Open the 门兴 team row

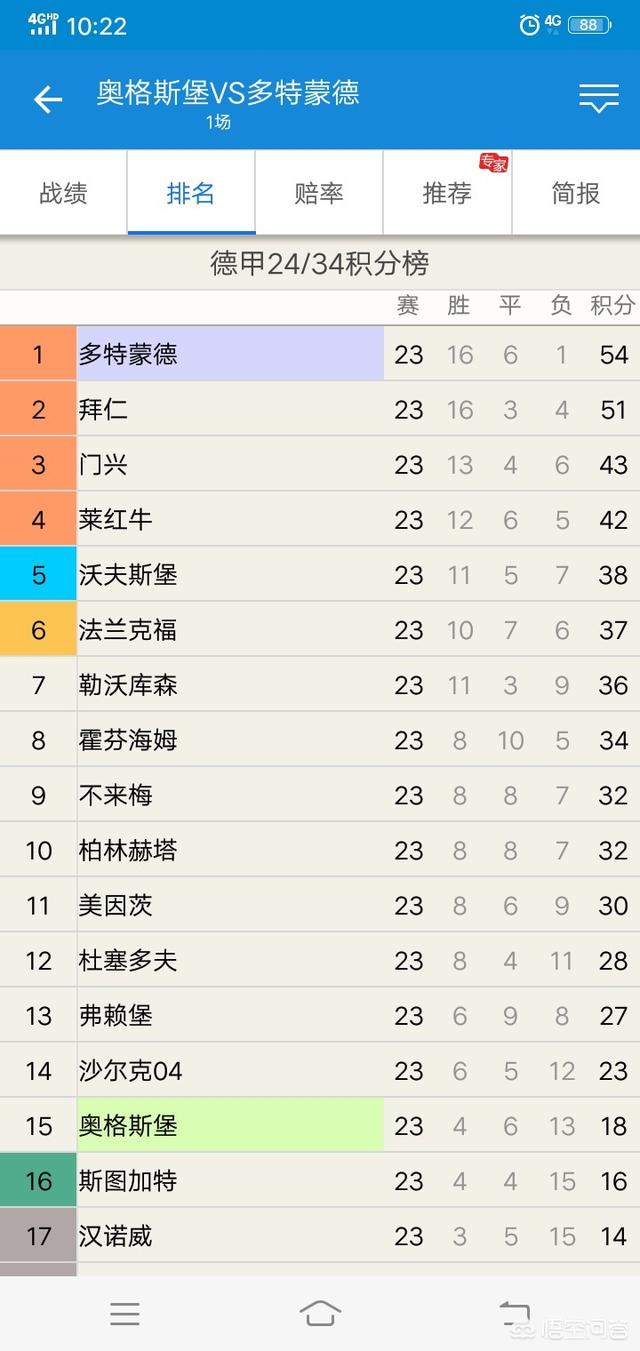coord(320,464)
